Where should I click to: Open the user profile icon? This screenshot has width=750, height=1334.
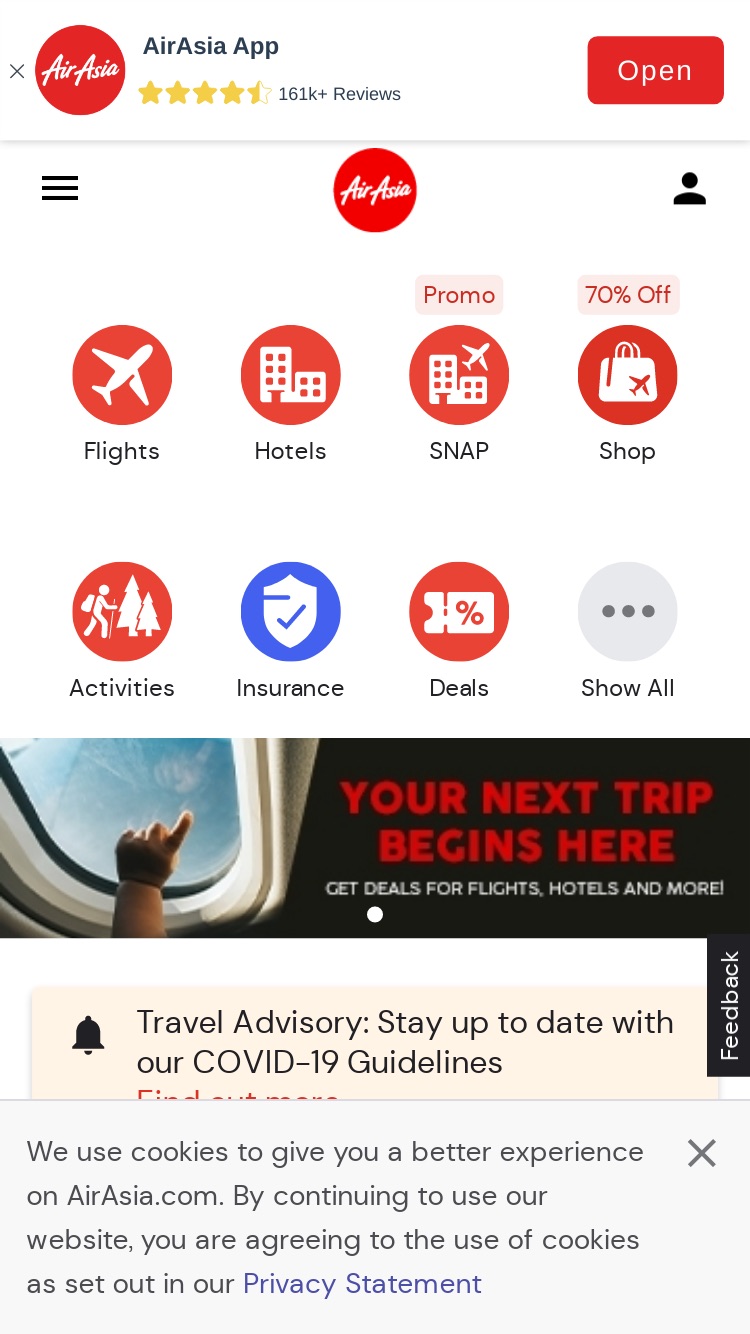tap(690, 188)
